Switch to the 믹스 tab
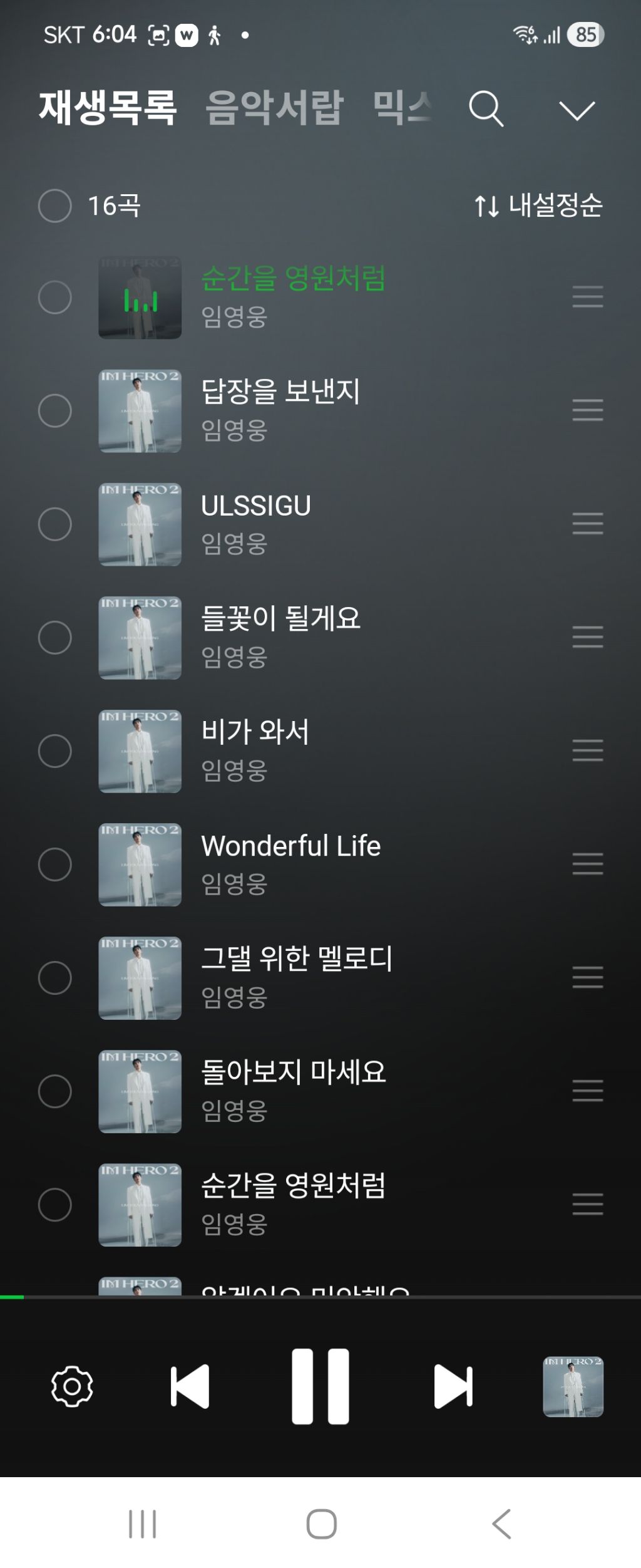 (x=402, y=108)
